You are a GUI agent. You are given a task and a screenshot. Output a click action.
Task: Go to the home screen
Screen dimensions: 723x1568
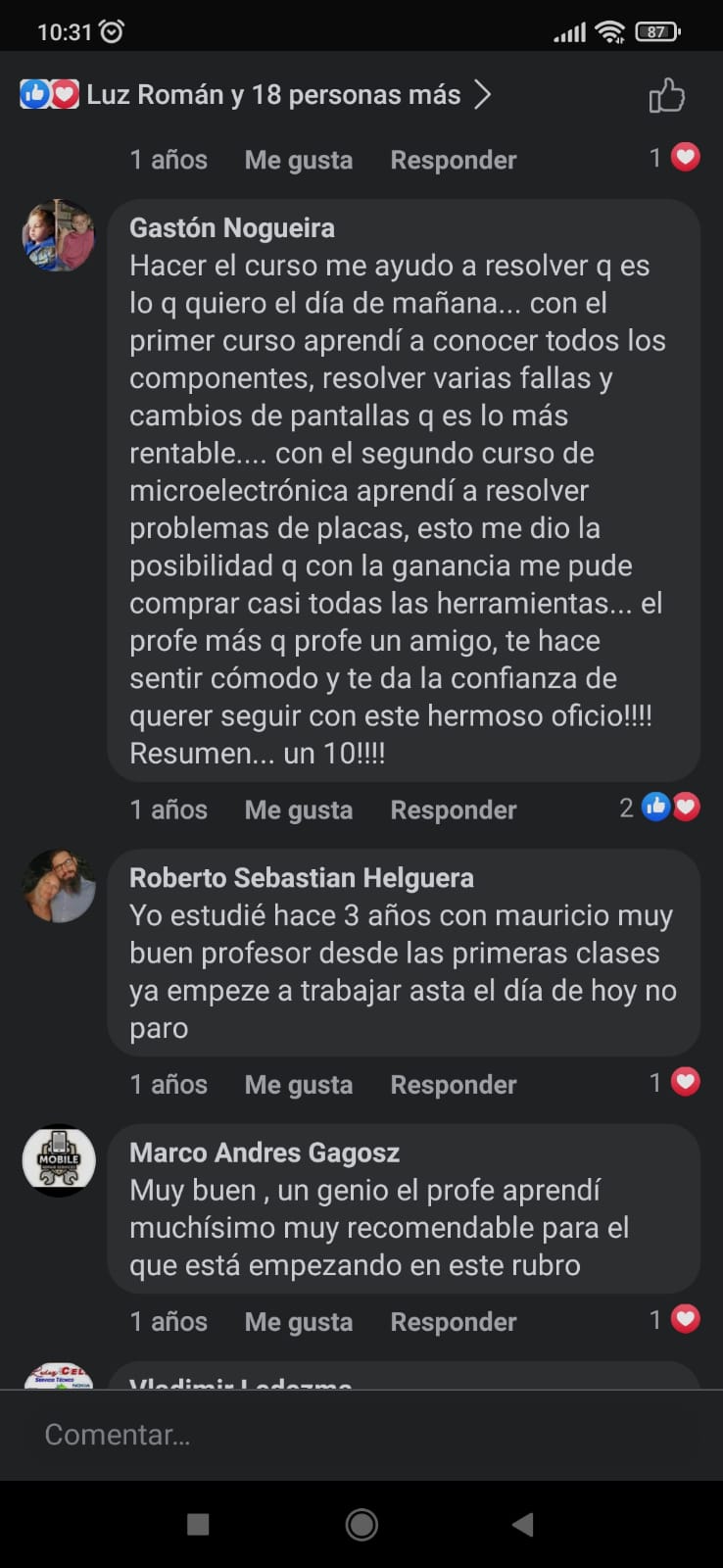coord(361,1524)
